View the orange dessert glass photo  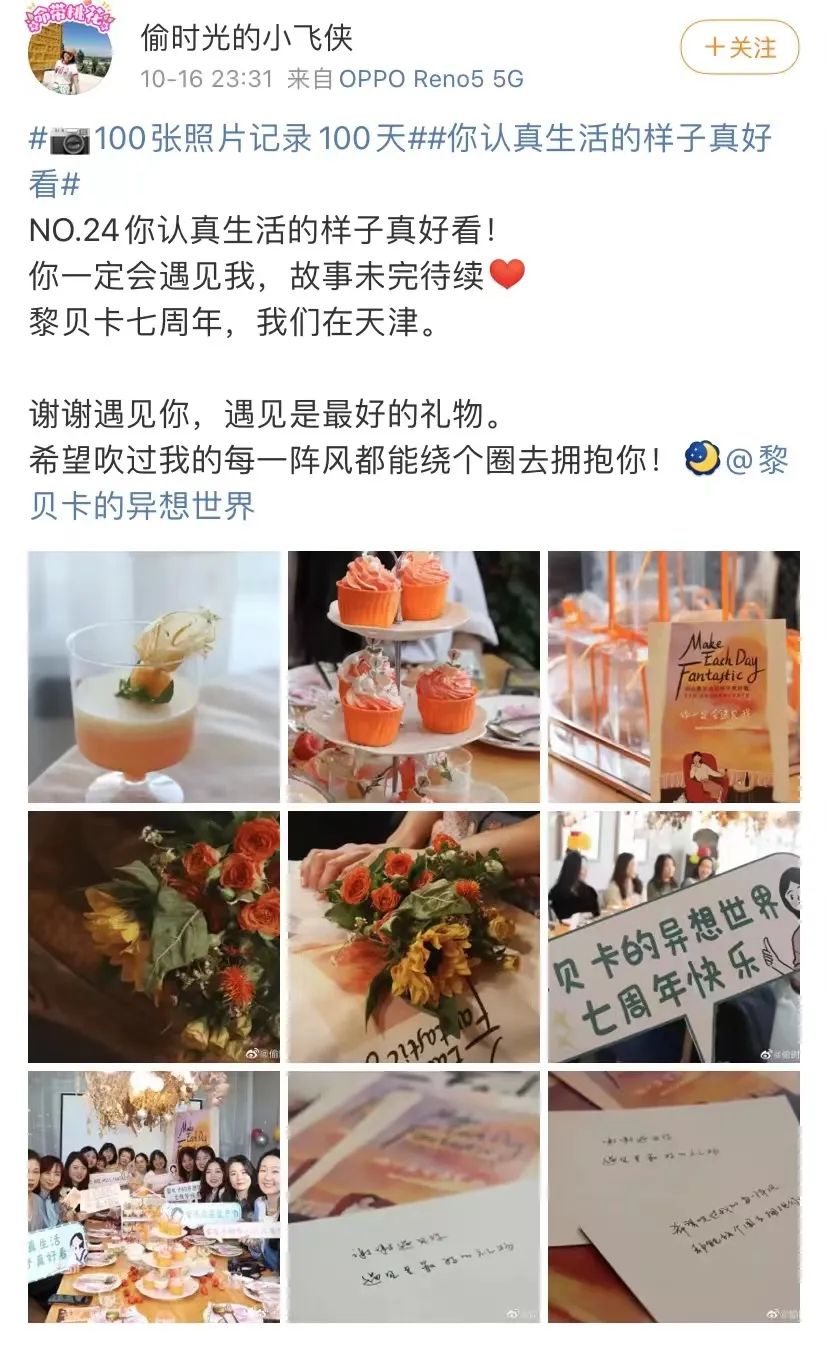coord(154,676)
